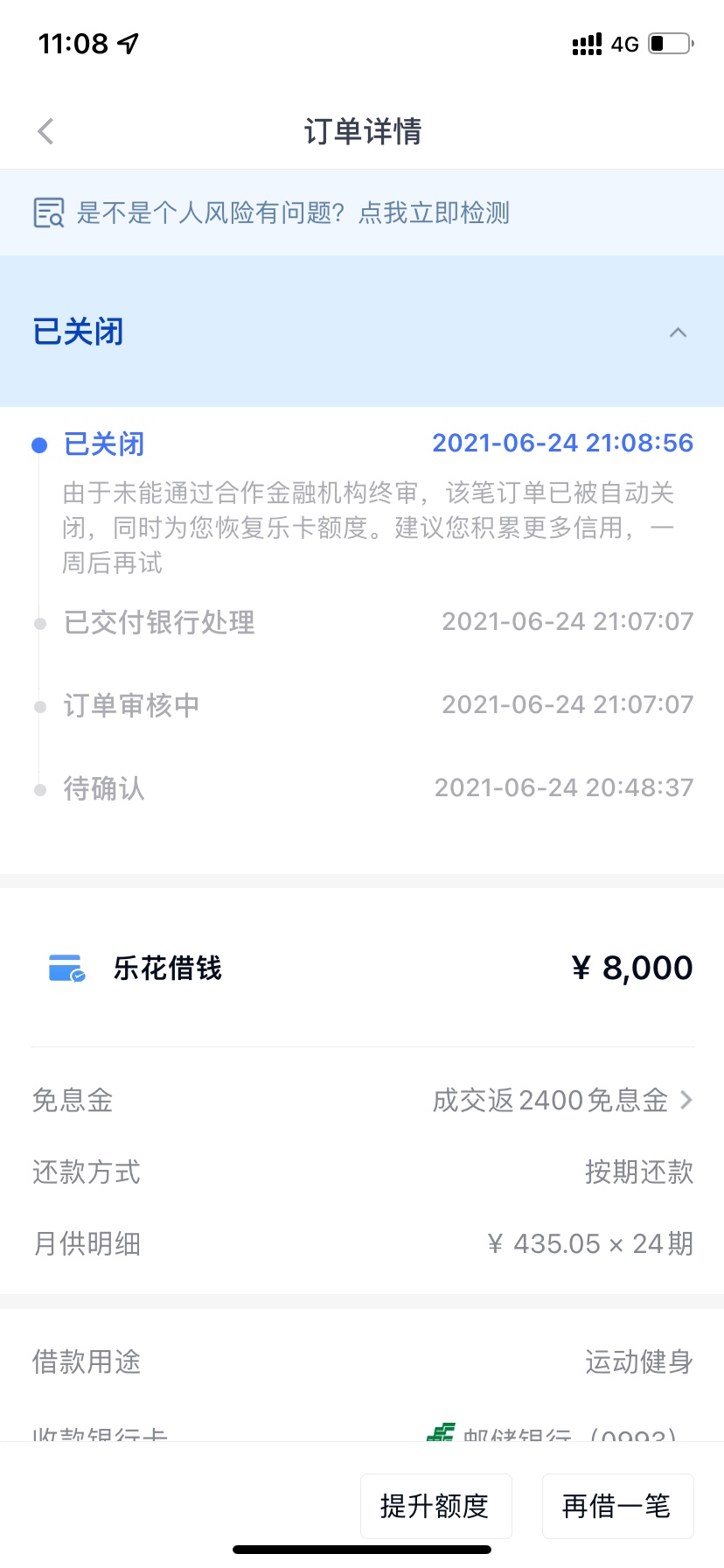Open 成交返2400免息金 details
724x1568 pixels.
tap(563, 1100)
